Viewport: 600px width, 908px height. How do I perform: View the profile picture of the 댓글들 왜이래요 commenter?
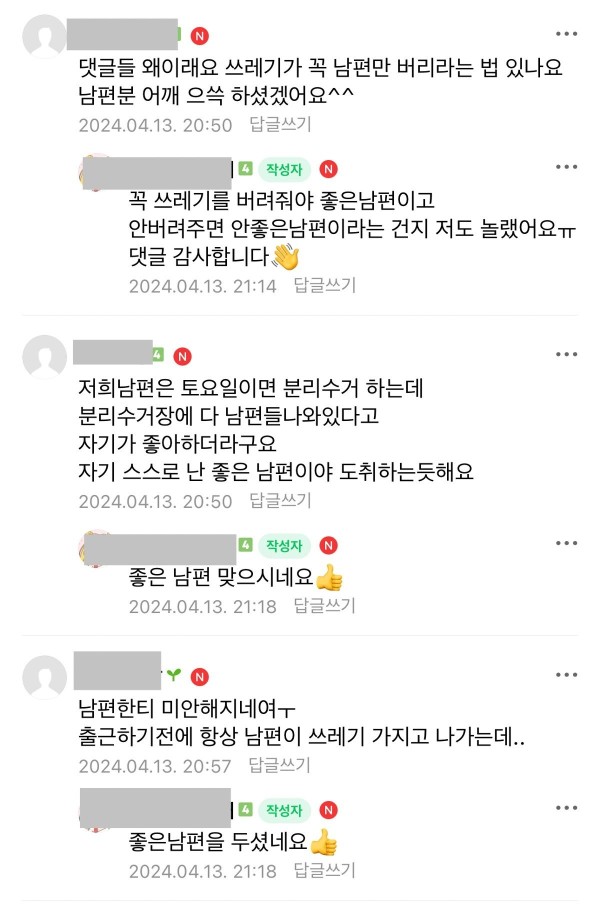43,38
